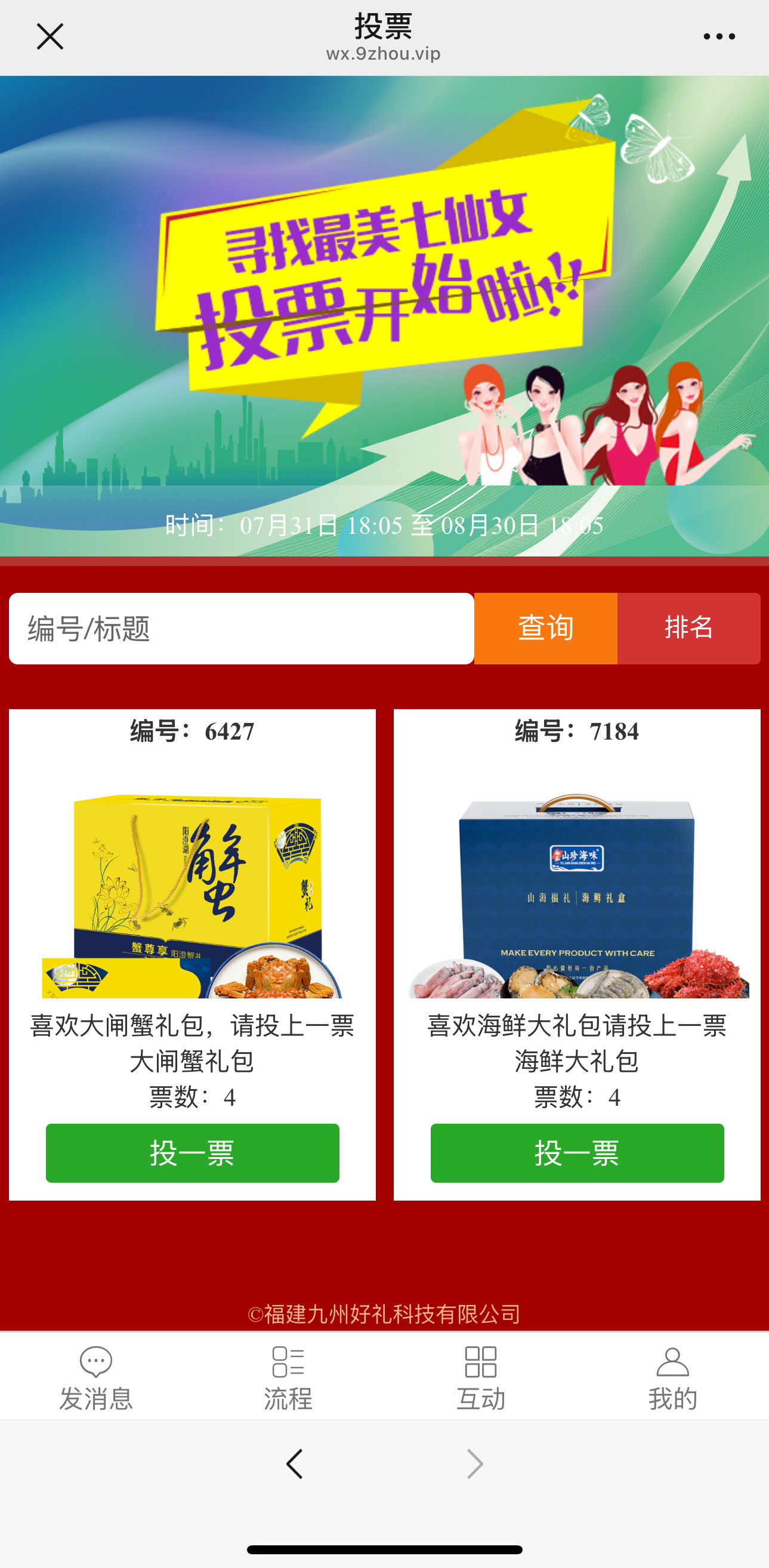Switch to the 流程 tab
The height and width of the screenshot is (1568, 769).
pyautogui.click(x=288, y=1378)
